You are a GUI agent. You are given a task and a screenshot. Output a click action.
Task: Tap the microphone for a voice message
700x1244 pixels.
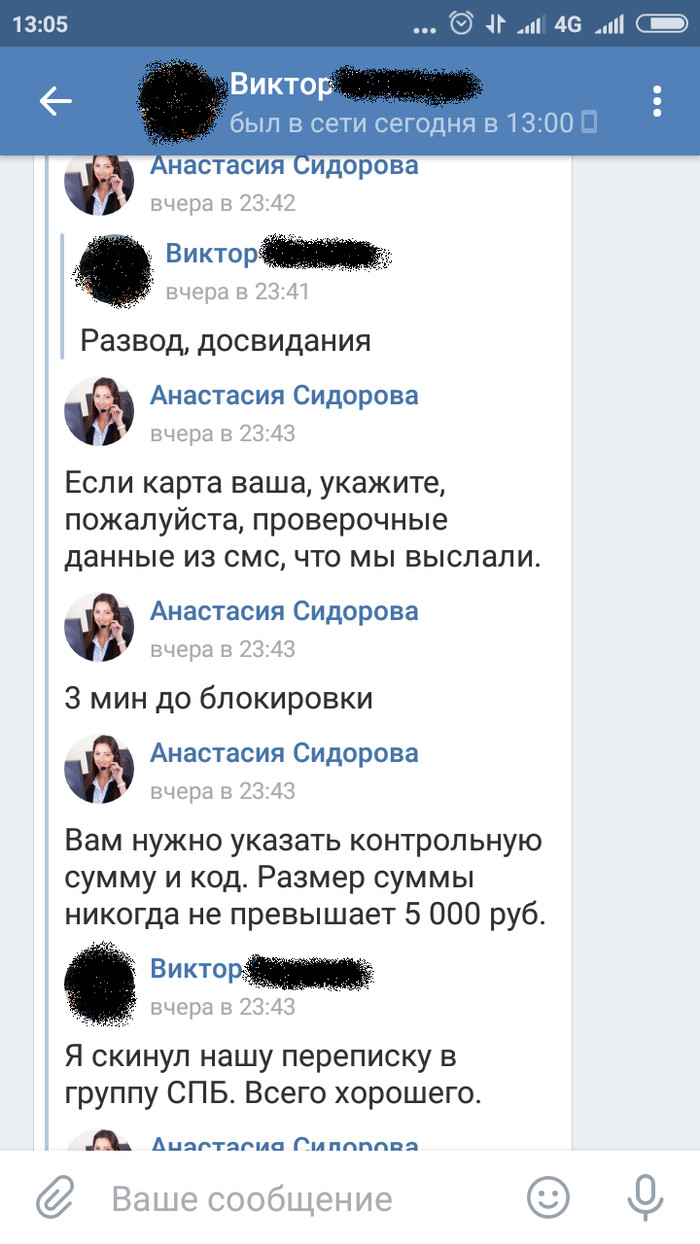click(x=645, y=1198)
